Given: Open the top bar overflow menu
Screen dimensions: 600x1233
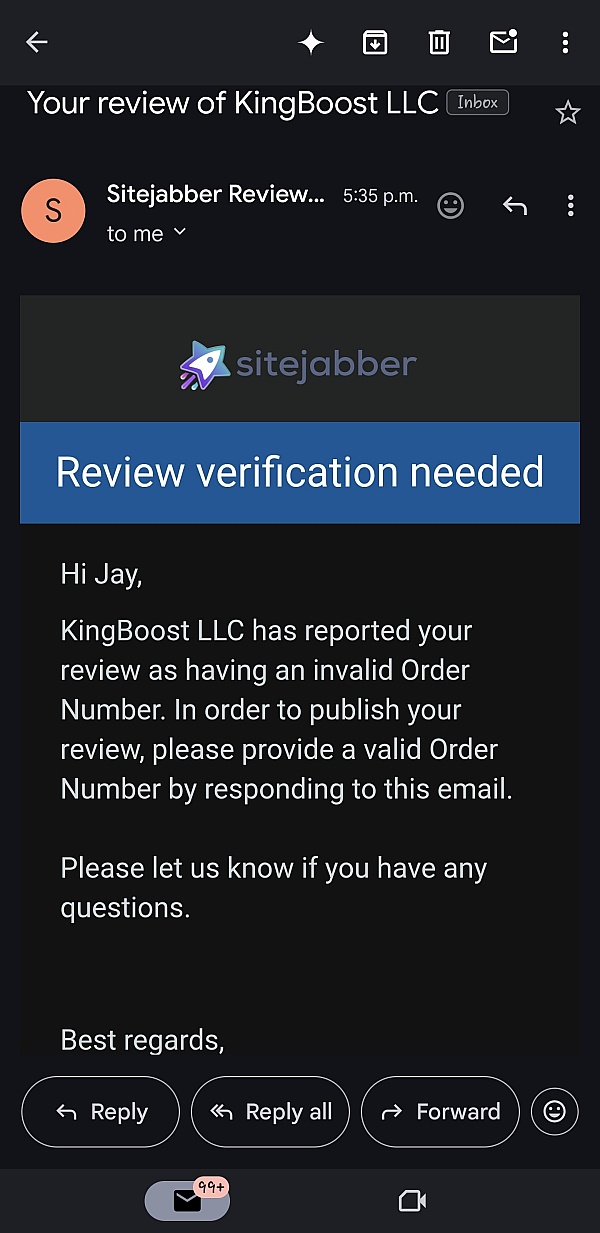Looking at the screenshot, I should pos(565,42).
